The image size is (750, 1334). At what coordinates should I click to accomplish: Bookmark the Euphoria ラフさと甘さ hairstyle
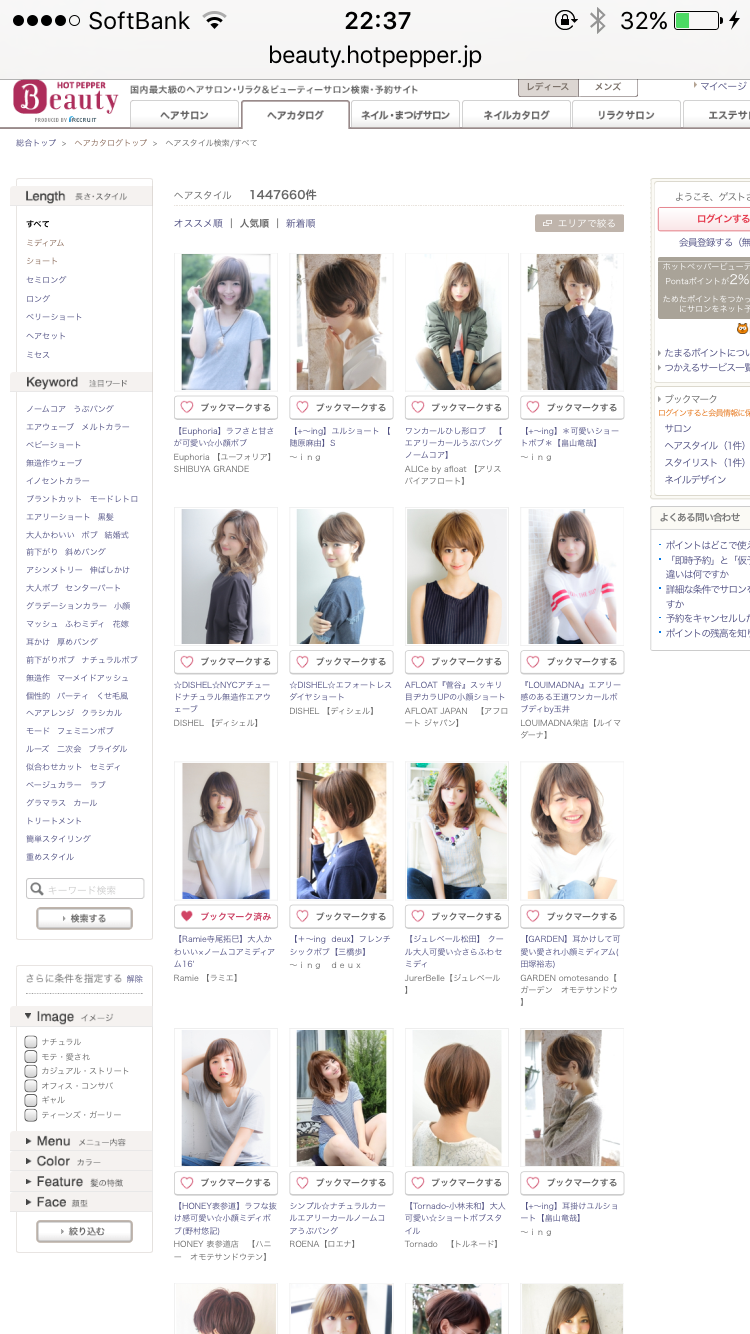point(226,407)
